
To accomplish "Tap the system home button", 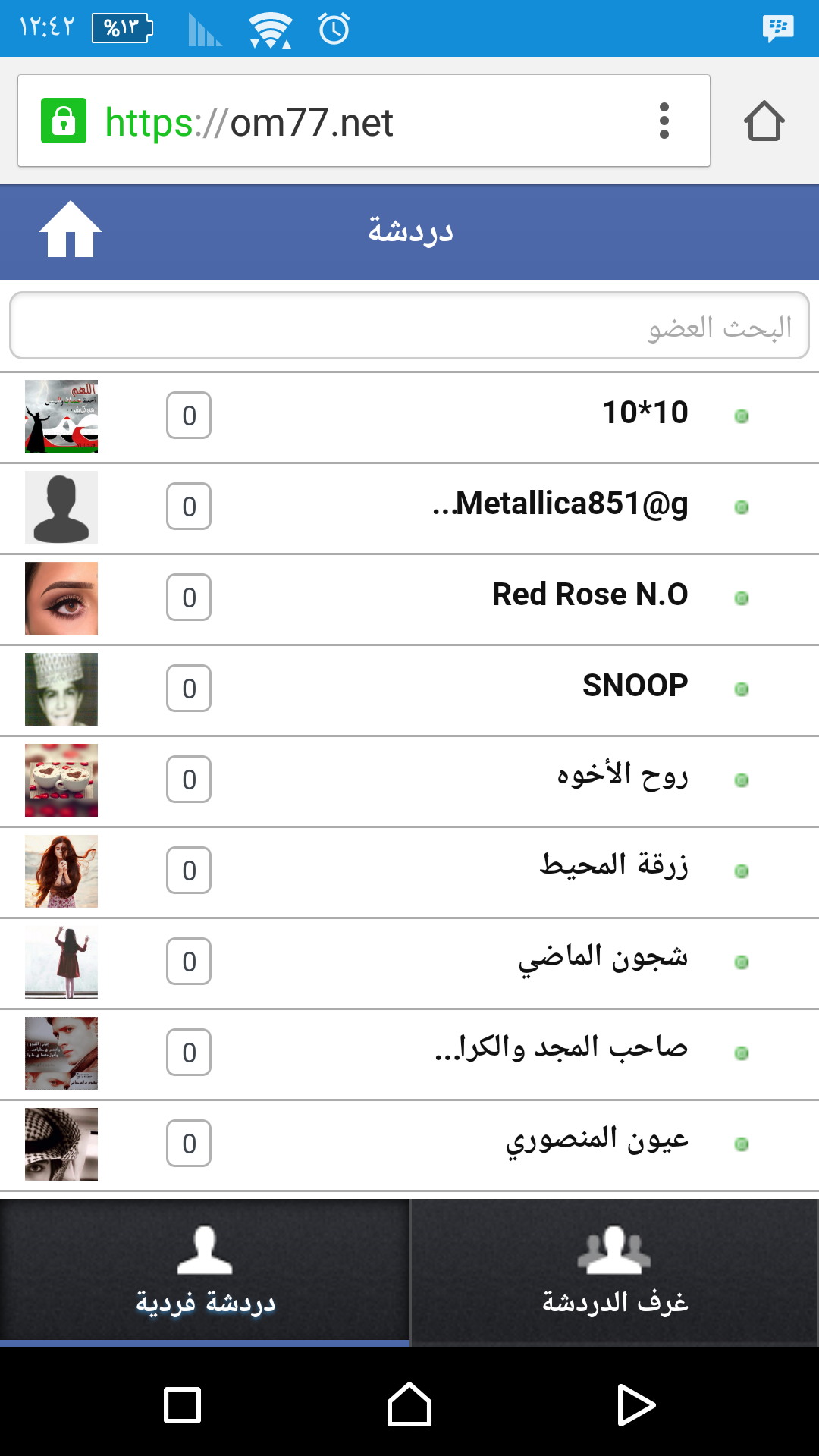I will tap(409, 1404).
